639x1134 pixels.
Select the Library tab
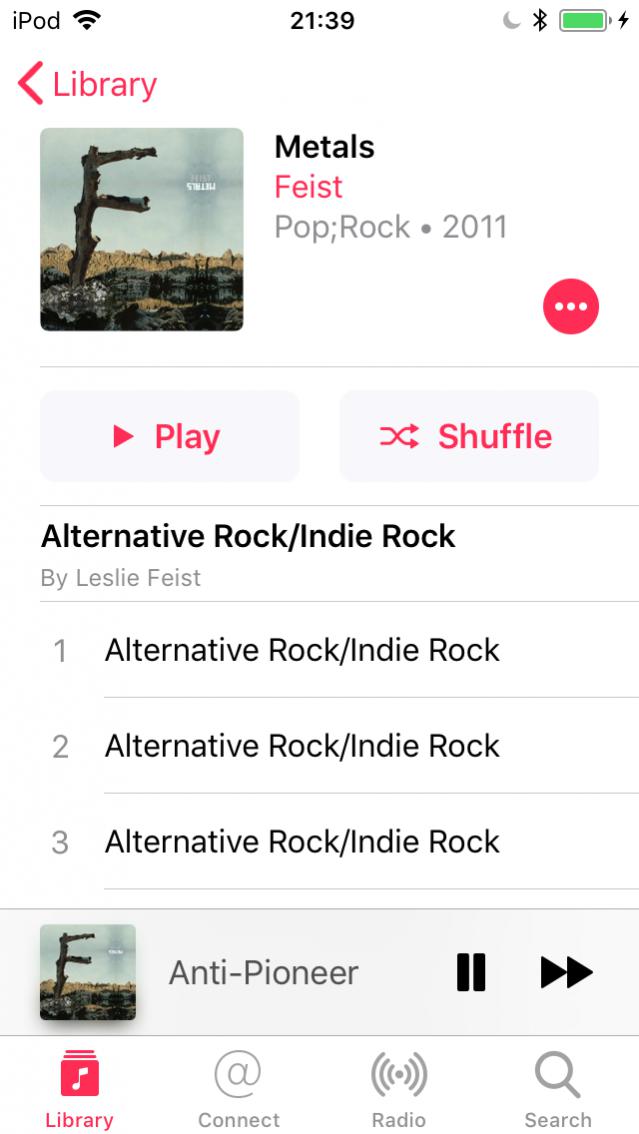(79, 1090)
